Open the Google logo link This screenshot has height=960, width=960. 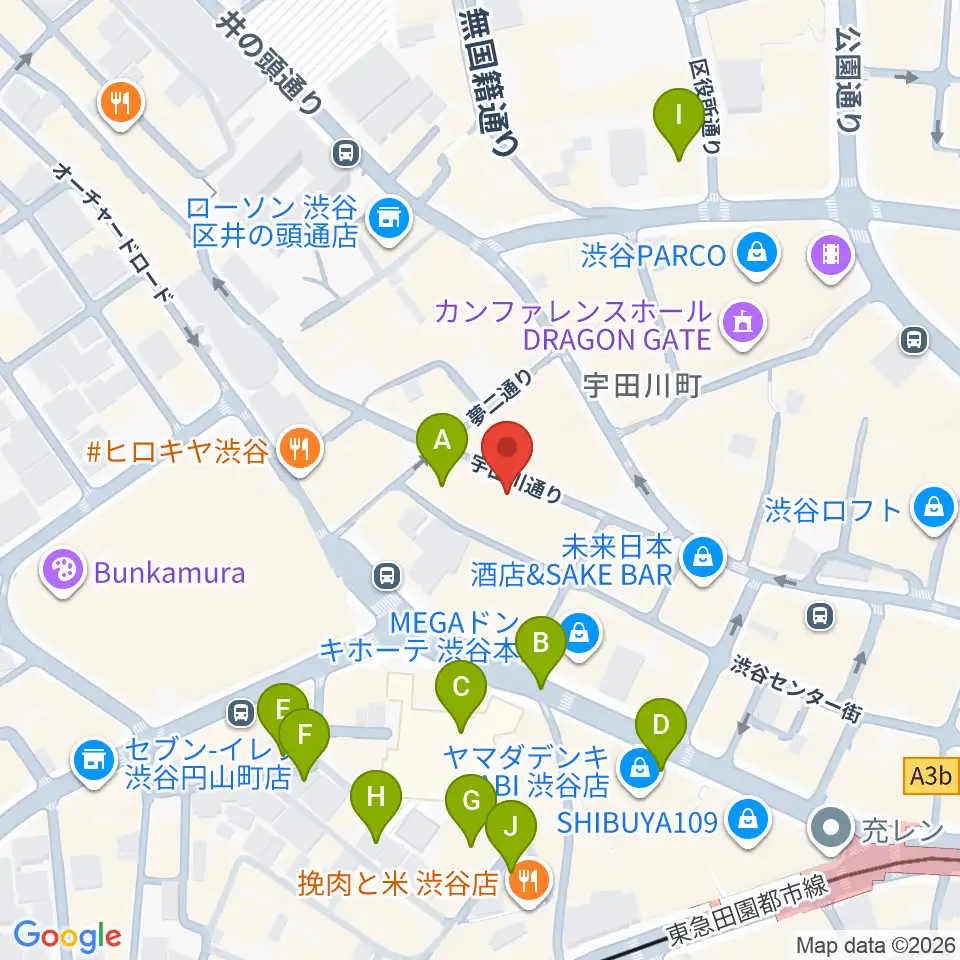click(x=67, y=936)
